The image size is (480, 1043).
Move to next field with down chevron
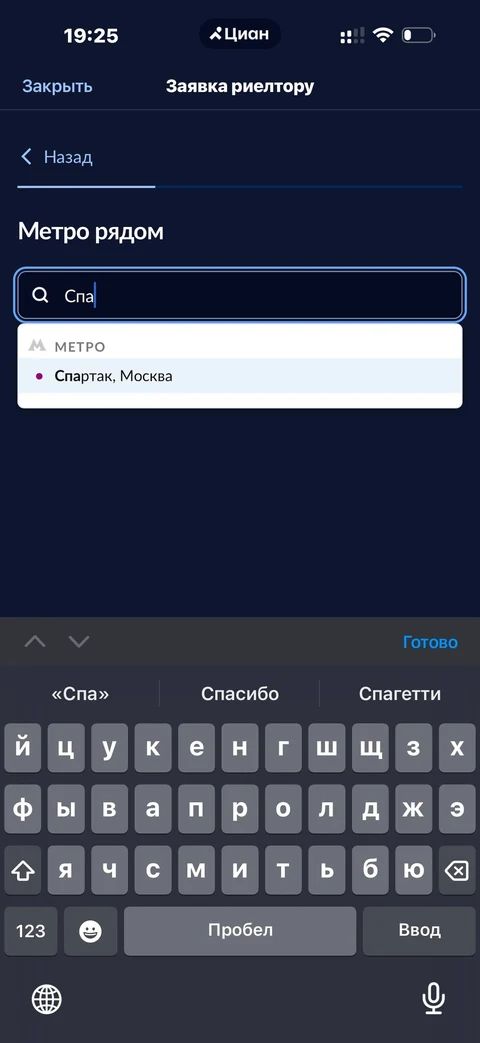coord(78,641)
